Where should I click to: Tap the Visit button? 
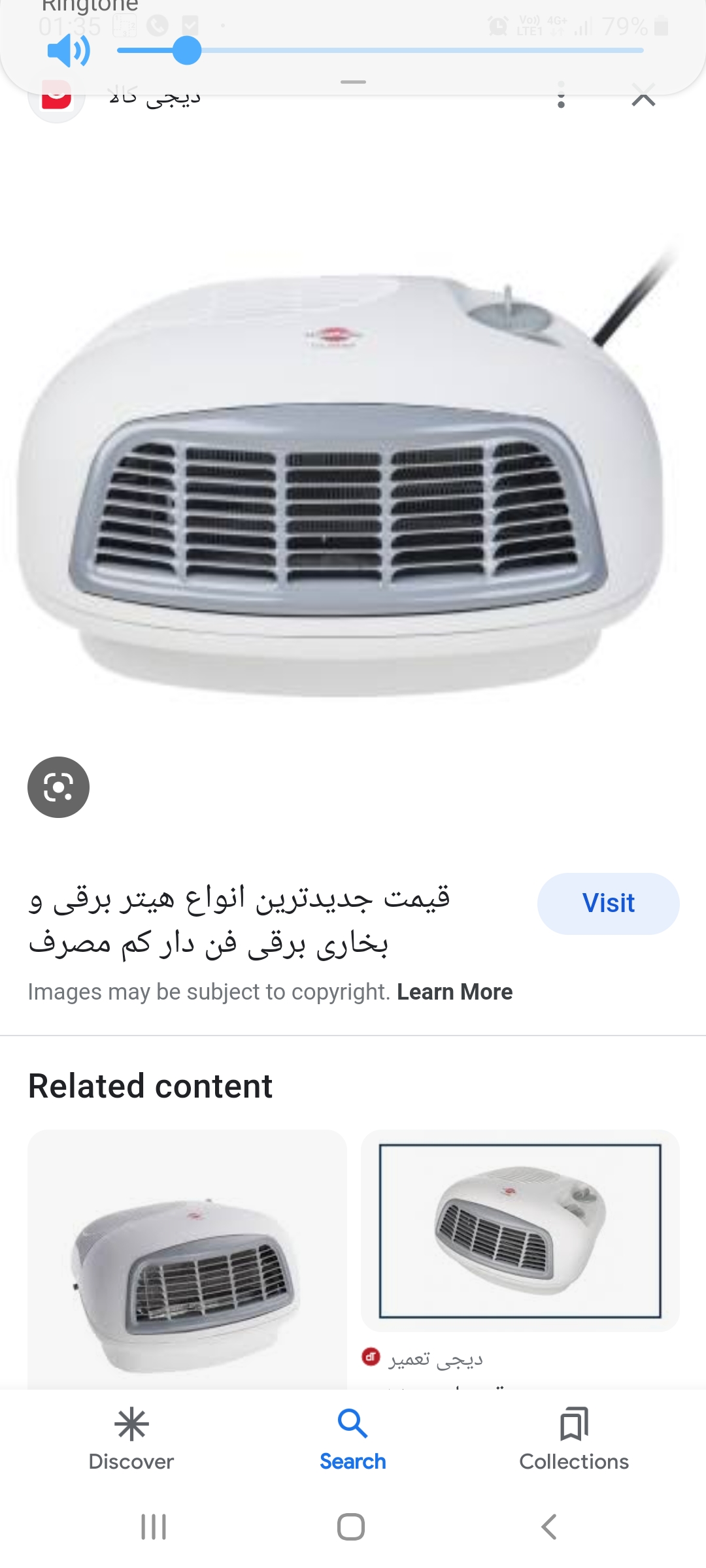pos(608,903)
